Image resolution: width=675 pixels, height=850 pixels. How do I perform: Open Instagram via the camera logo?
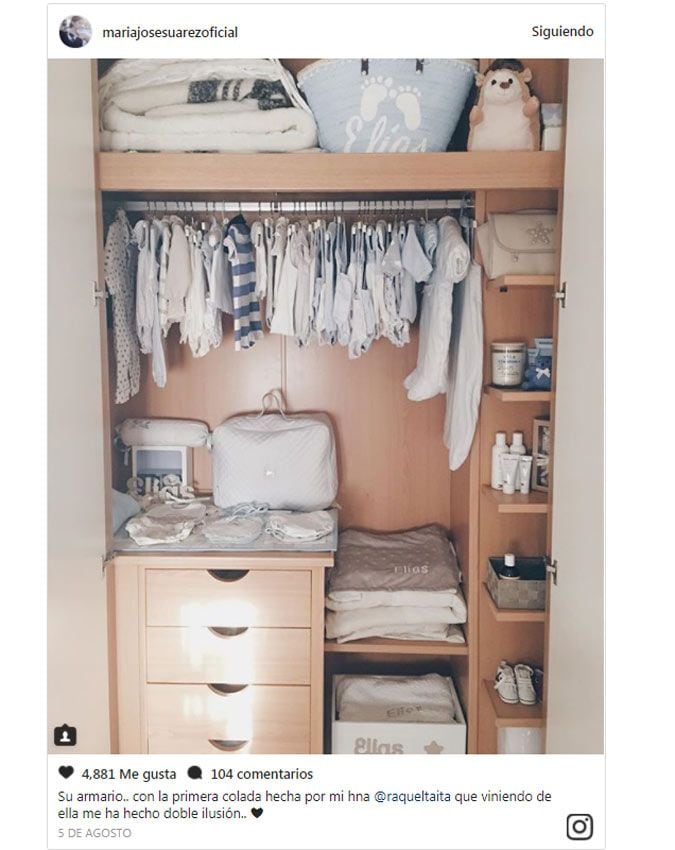579,826
